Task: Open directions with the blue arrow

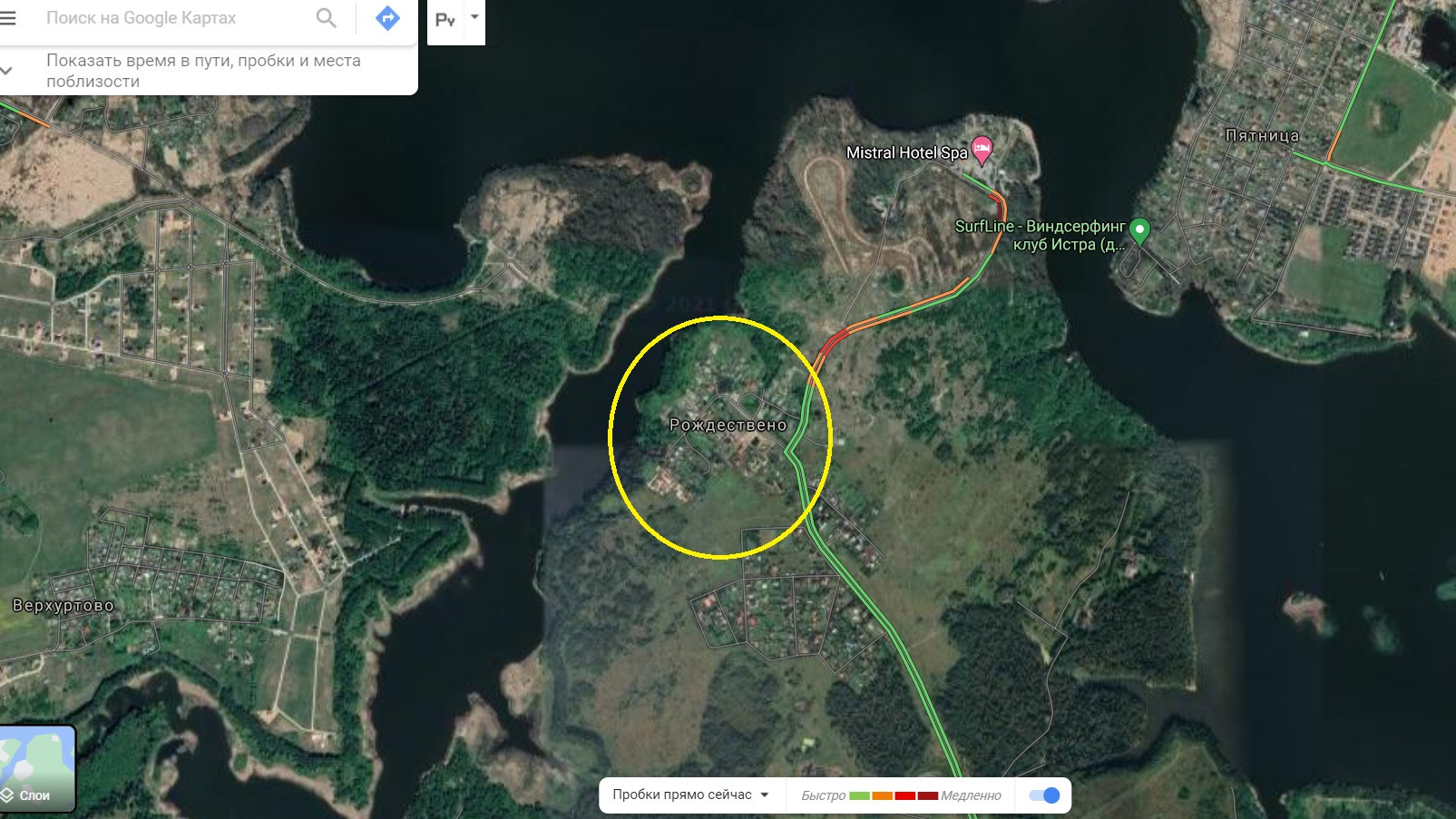Action: click(x=387, y=18)
